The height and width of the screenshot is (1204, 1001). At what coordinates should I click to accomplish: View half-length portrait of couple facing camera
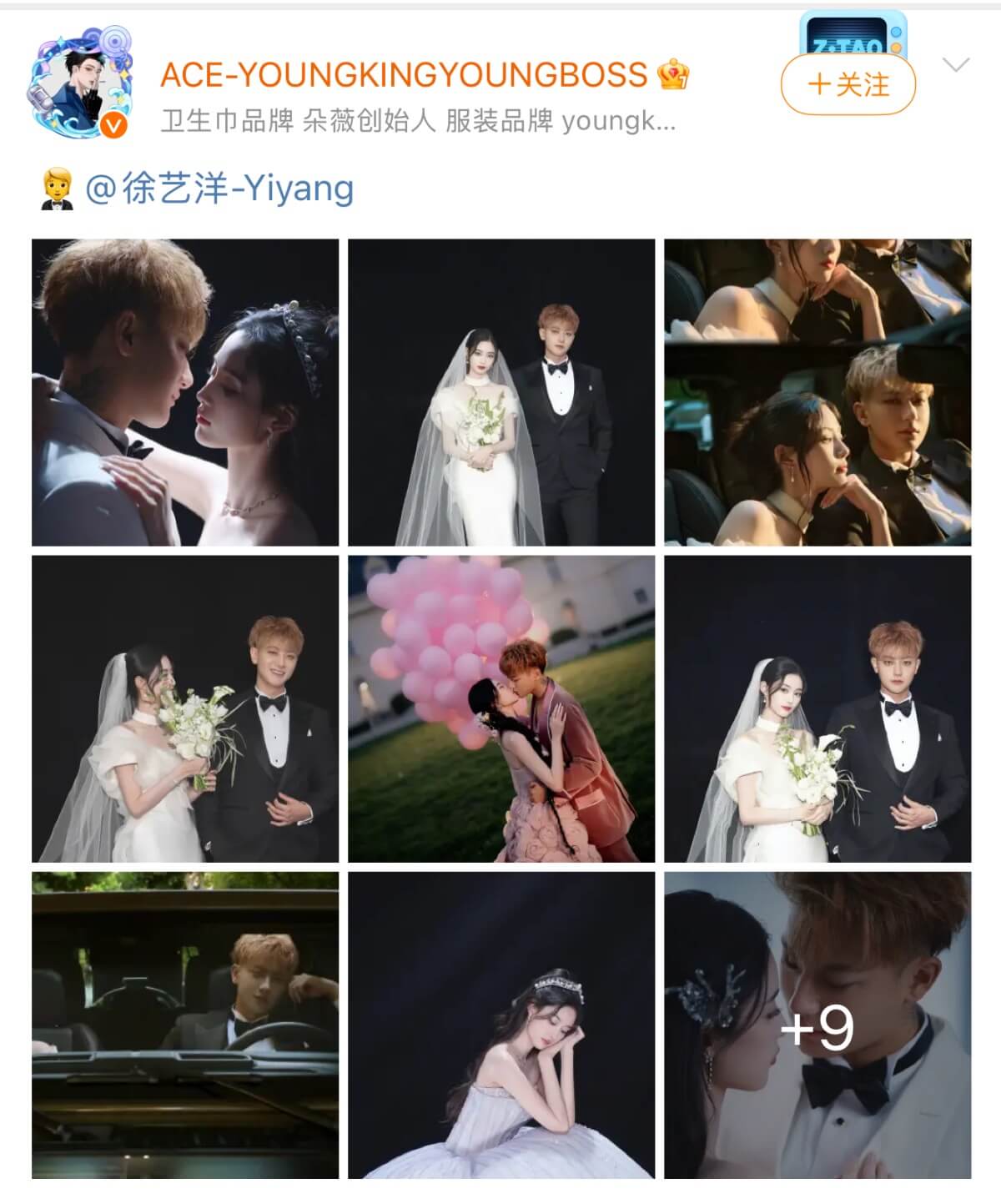[817, 708]
